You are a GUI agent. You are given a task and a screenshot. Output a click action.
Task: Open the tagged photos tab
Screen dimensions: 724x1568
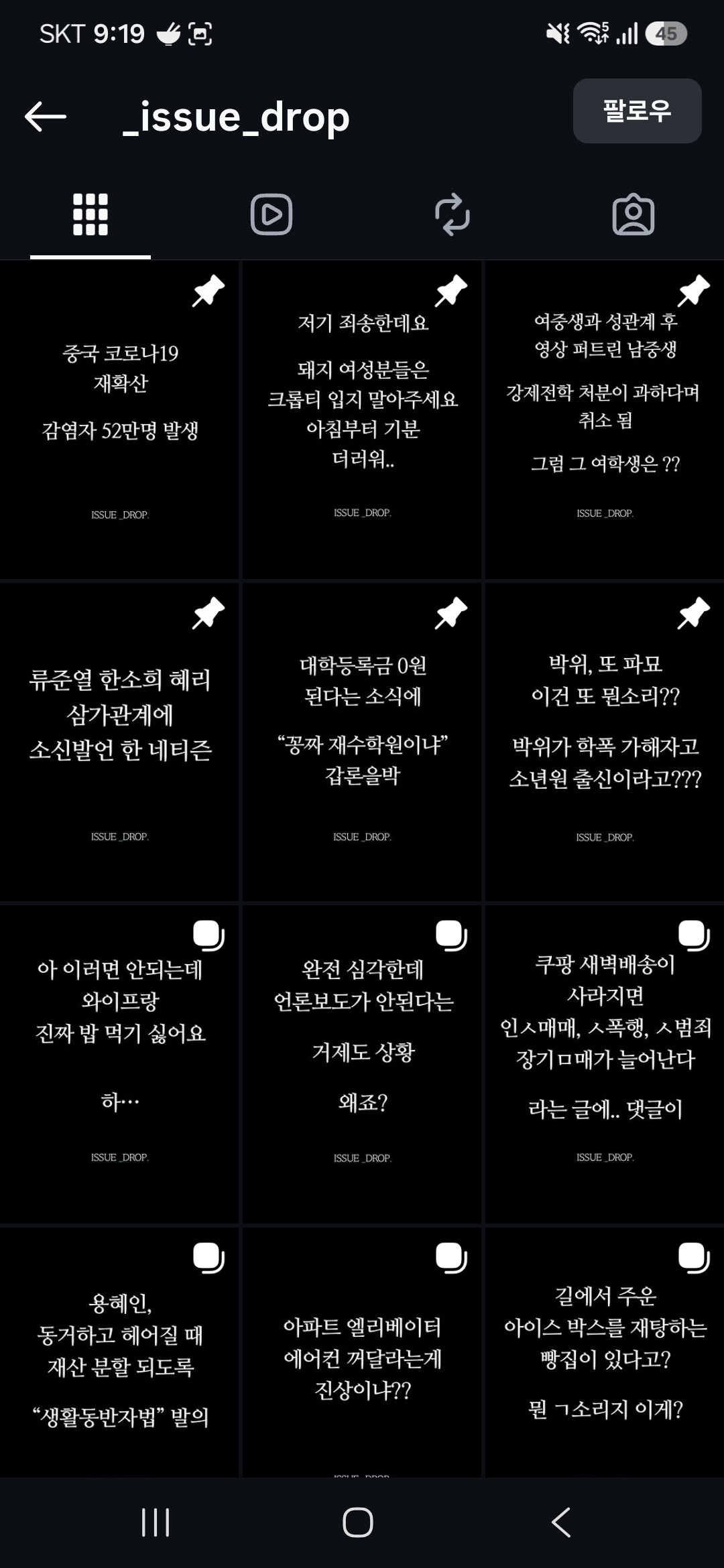[x=633, y=214]
